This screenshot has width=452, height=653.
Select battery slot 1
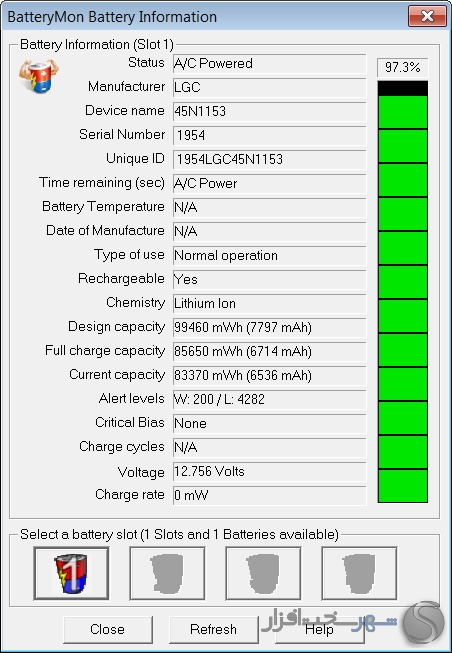(71, 573)
